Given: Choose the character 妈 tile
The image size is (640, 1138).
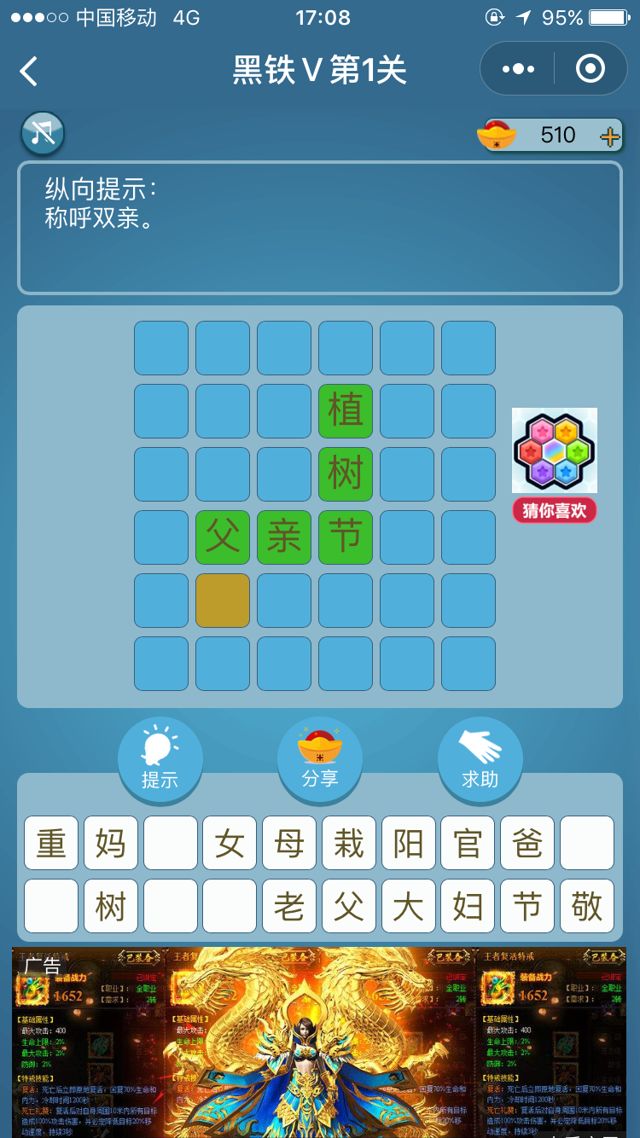Looking at the screenshot, I should (x=111, y=844).
